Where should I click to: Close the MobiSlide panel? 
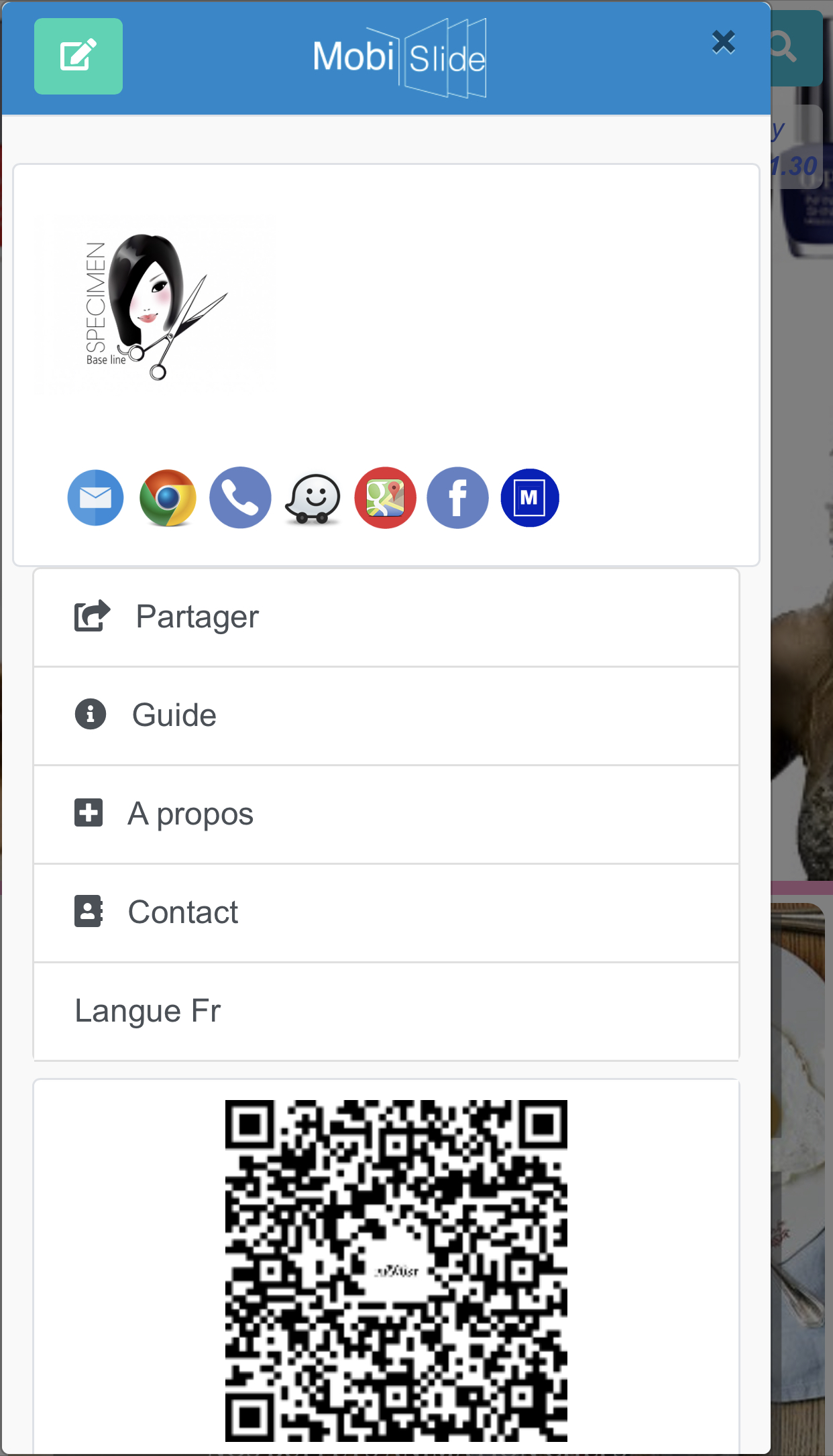click(x=724, y=42)
